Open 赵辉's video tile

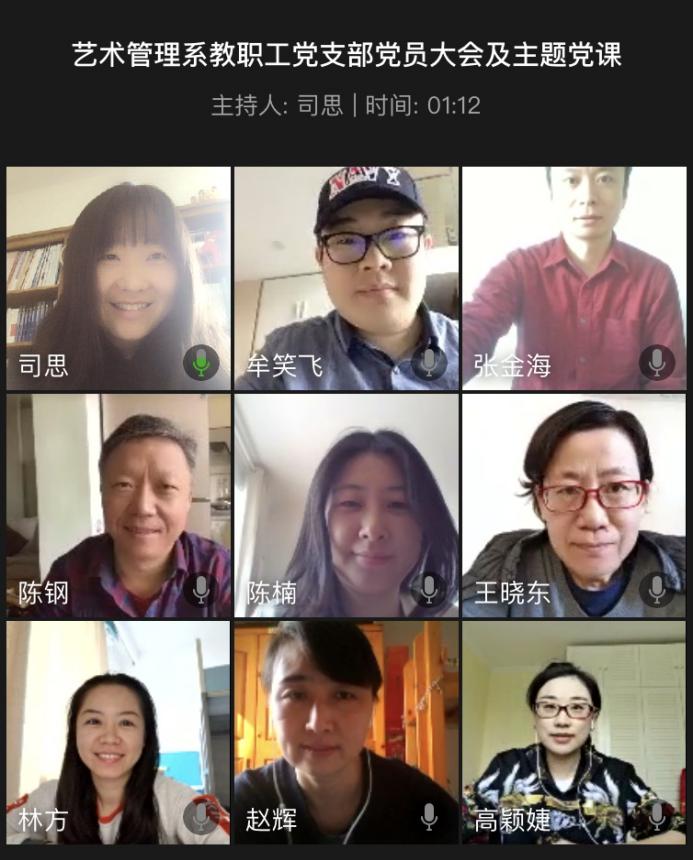(x=346, y=732)
